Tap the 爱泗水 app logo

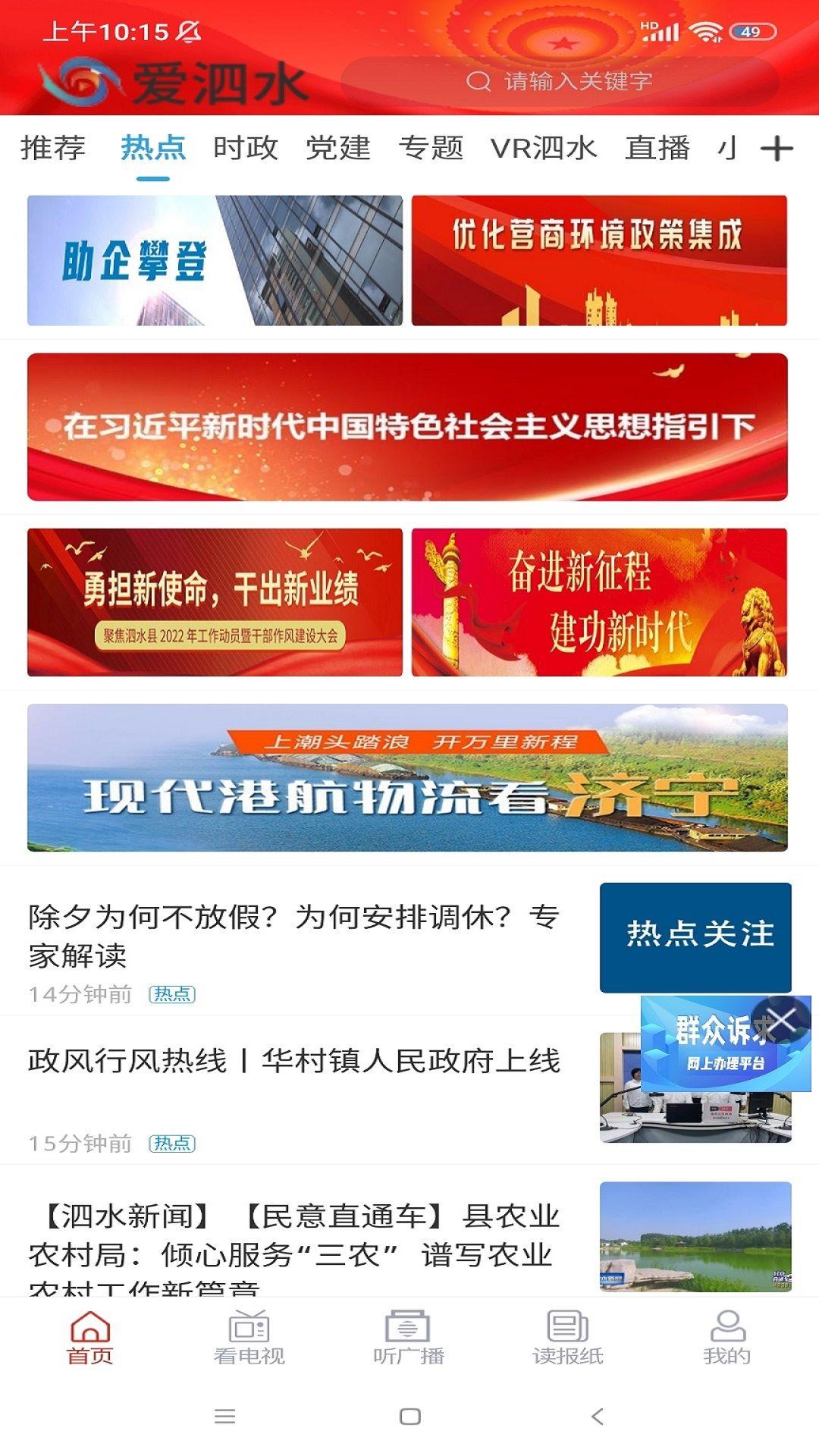click(x=176, y=81)
